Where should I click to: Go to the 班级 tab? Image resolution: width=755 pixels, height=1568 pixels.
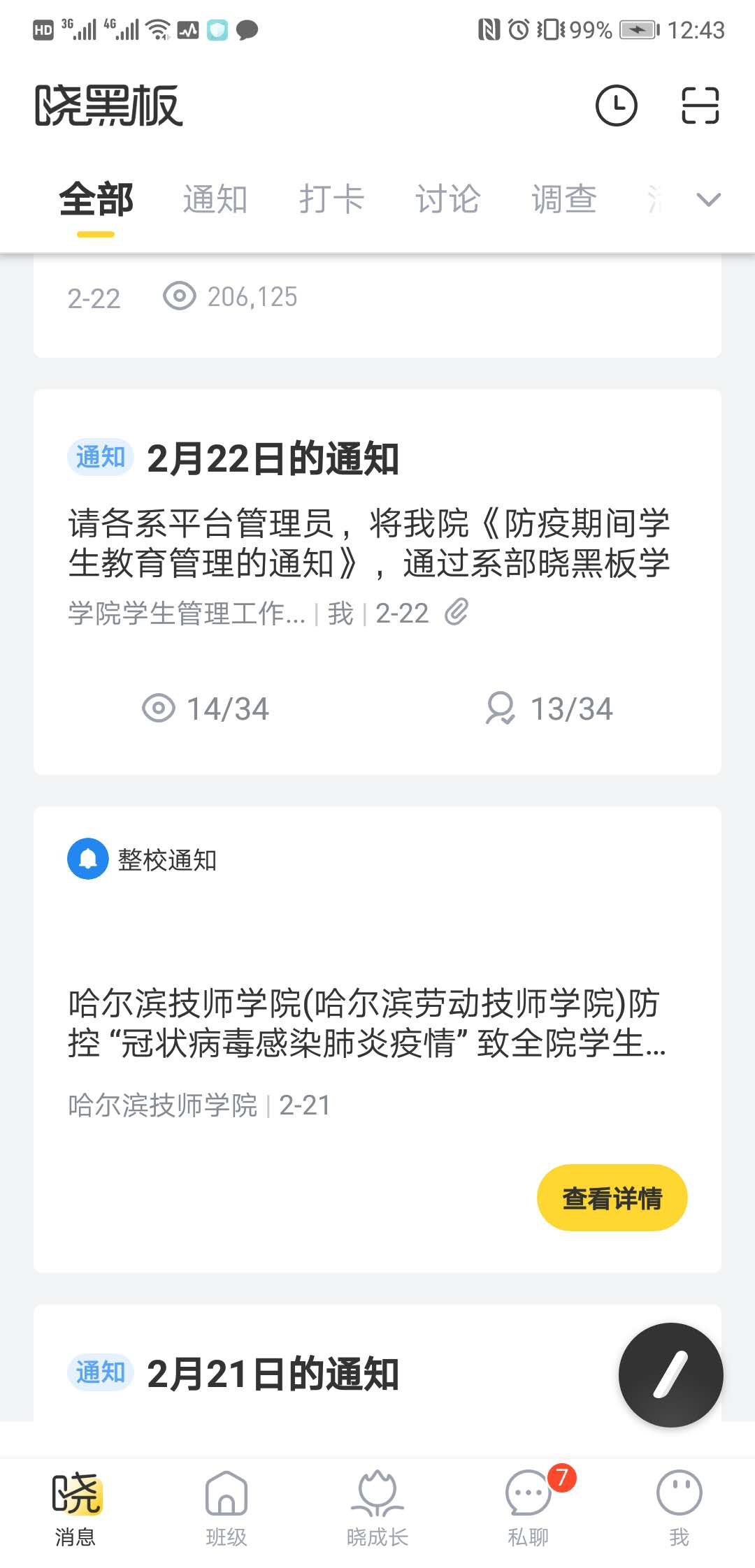(x=226, y=1508)
